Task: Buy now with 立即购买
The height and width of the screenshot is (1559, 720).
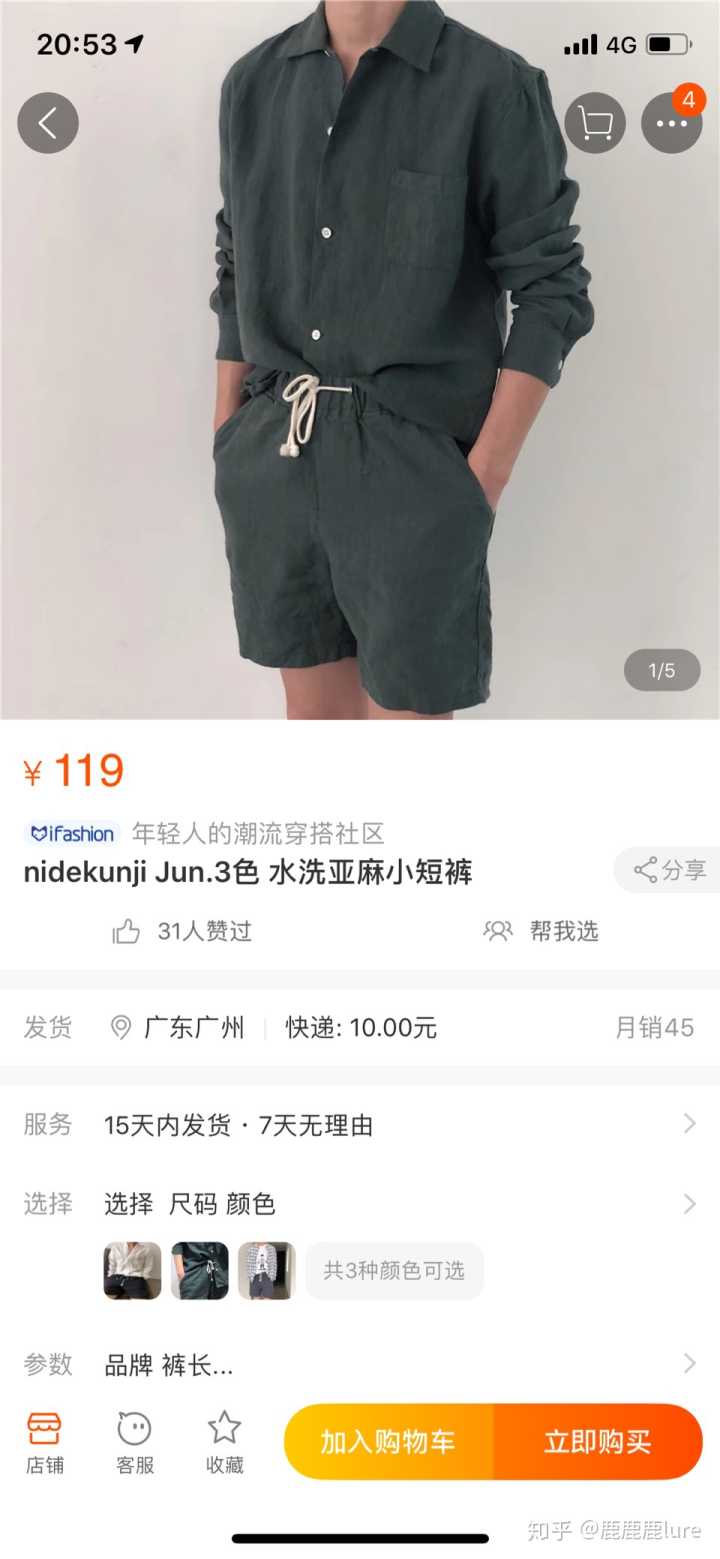Action: pos(597,1442)
